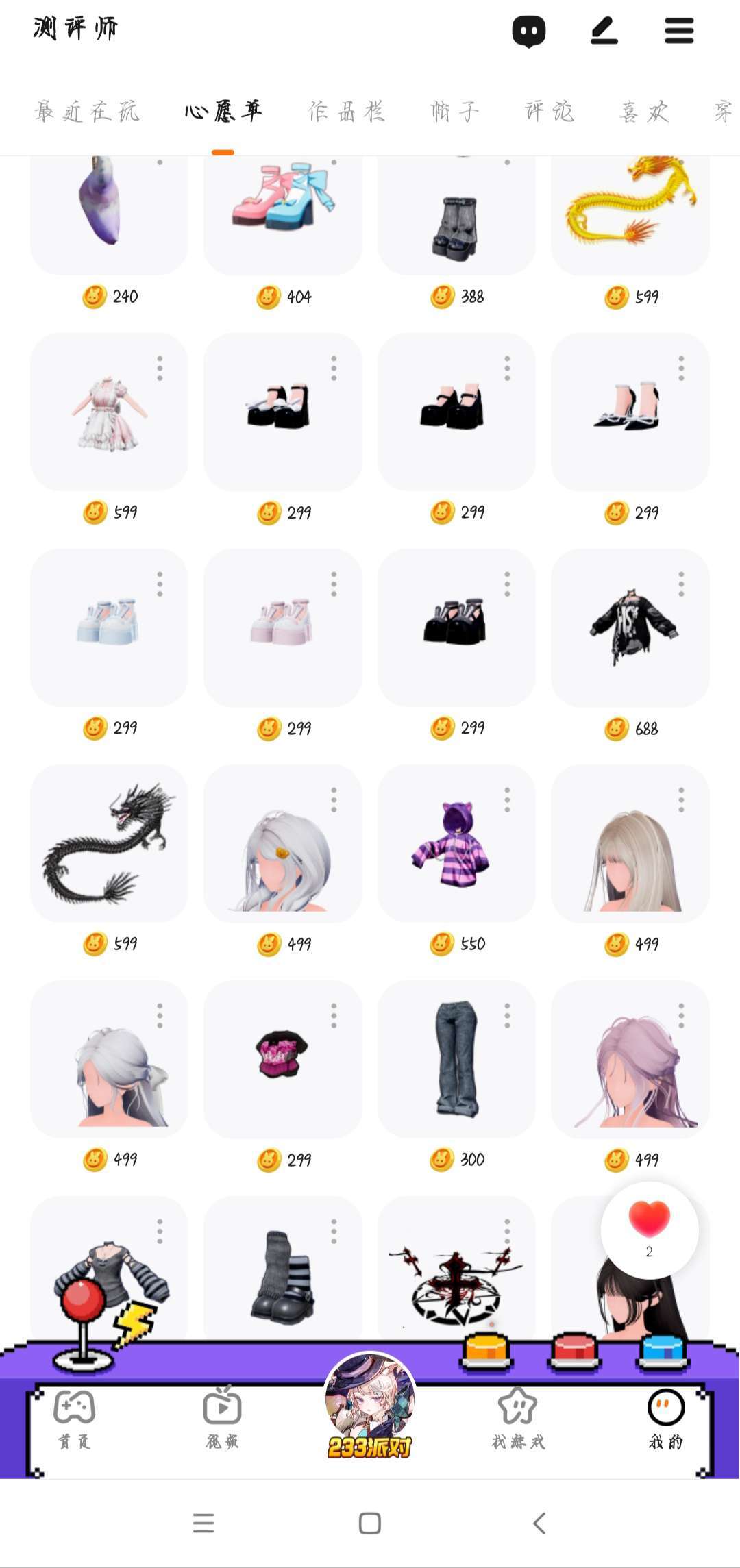Open the hamburger menu
Screen dimensions: 740x1568
tap(679, 32)
